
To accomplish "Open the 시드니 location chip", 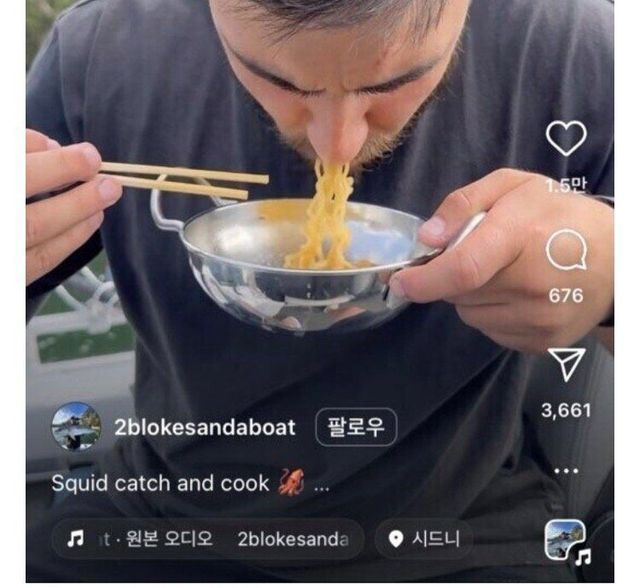I will pos(423,538).
